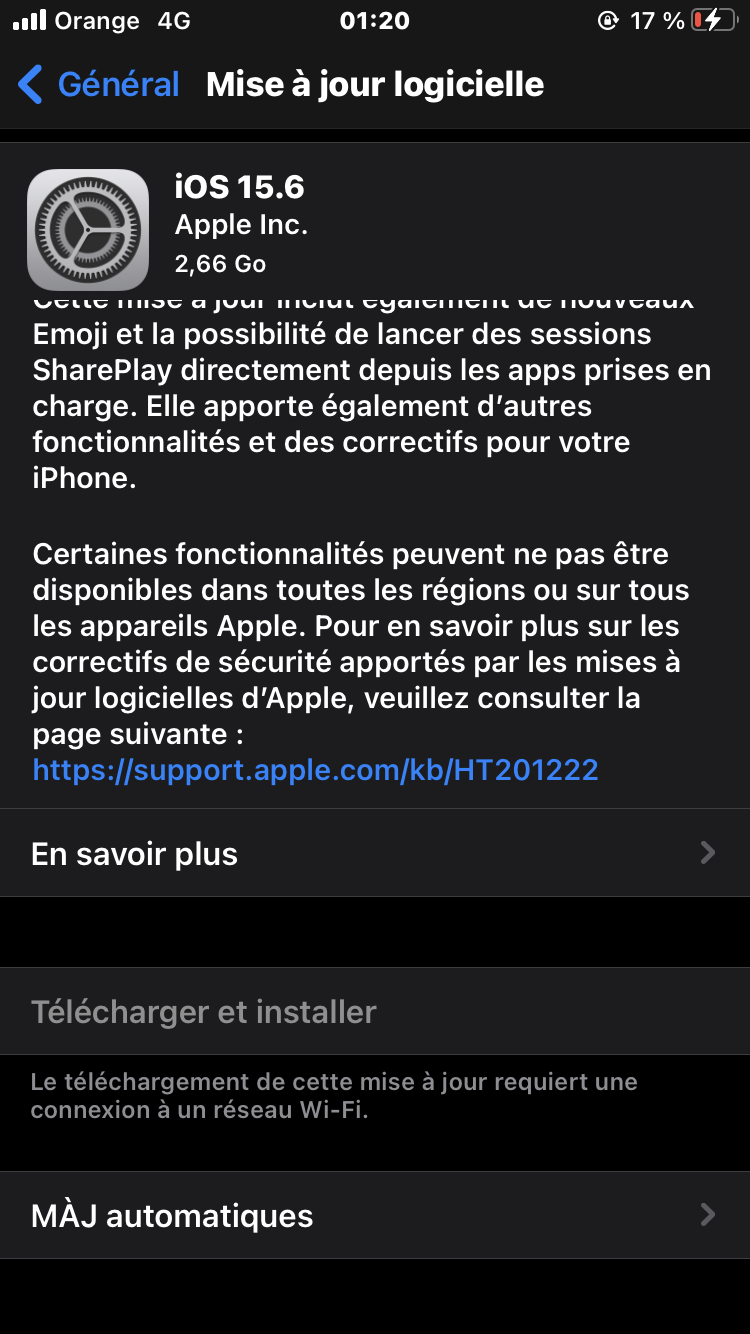Viewport: 750px width, 1334px height.
Task: Open MÀJ automatiques settings
Action: pos(375,1215)
